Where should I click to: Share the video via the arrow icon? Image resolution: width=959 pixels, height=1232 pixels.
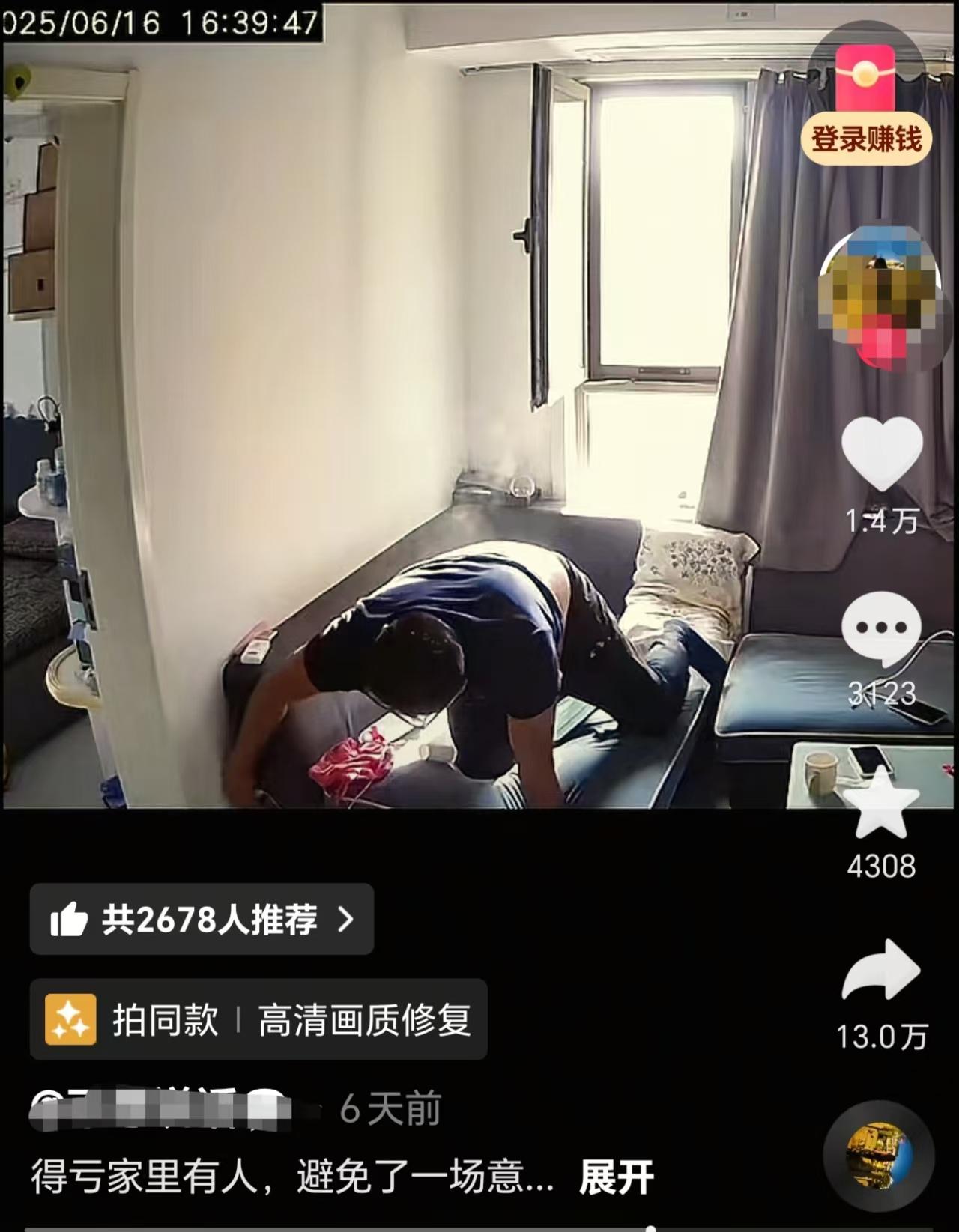tap(881, 971)
